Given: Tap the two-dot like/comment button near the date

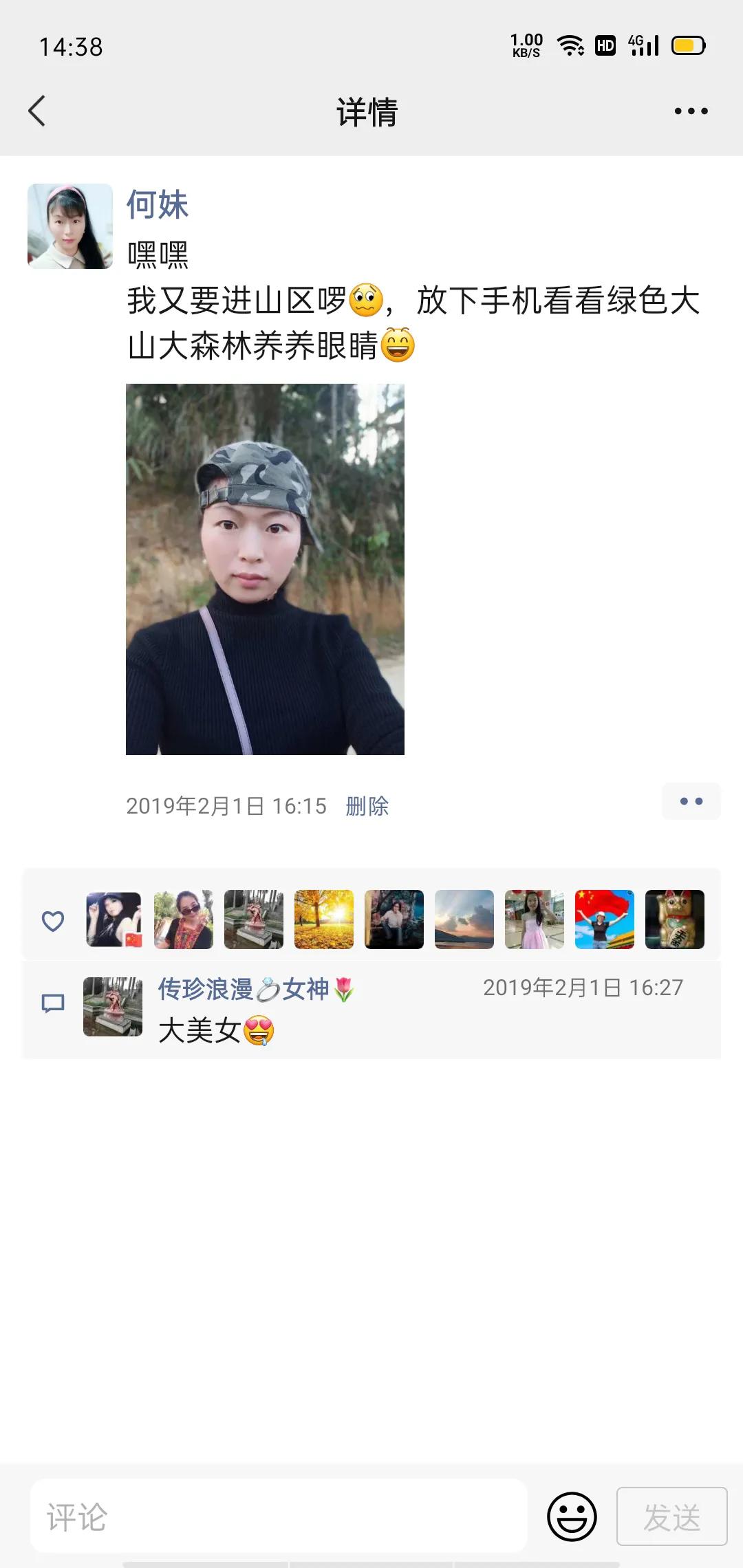Looking at the screenshot, I should pos(691,802).
